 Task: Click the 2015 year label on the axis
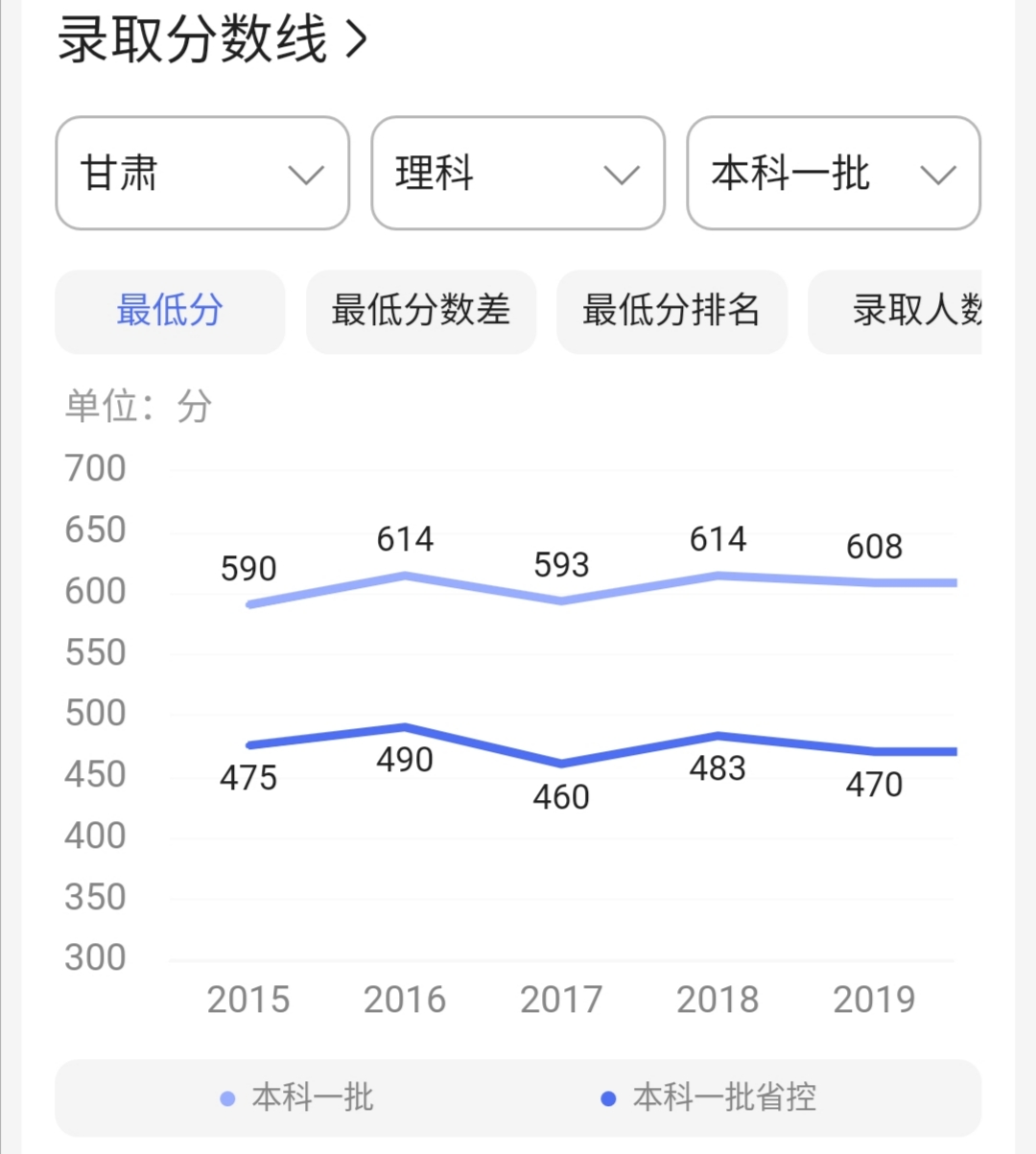click(248, 1000)
